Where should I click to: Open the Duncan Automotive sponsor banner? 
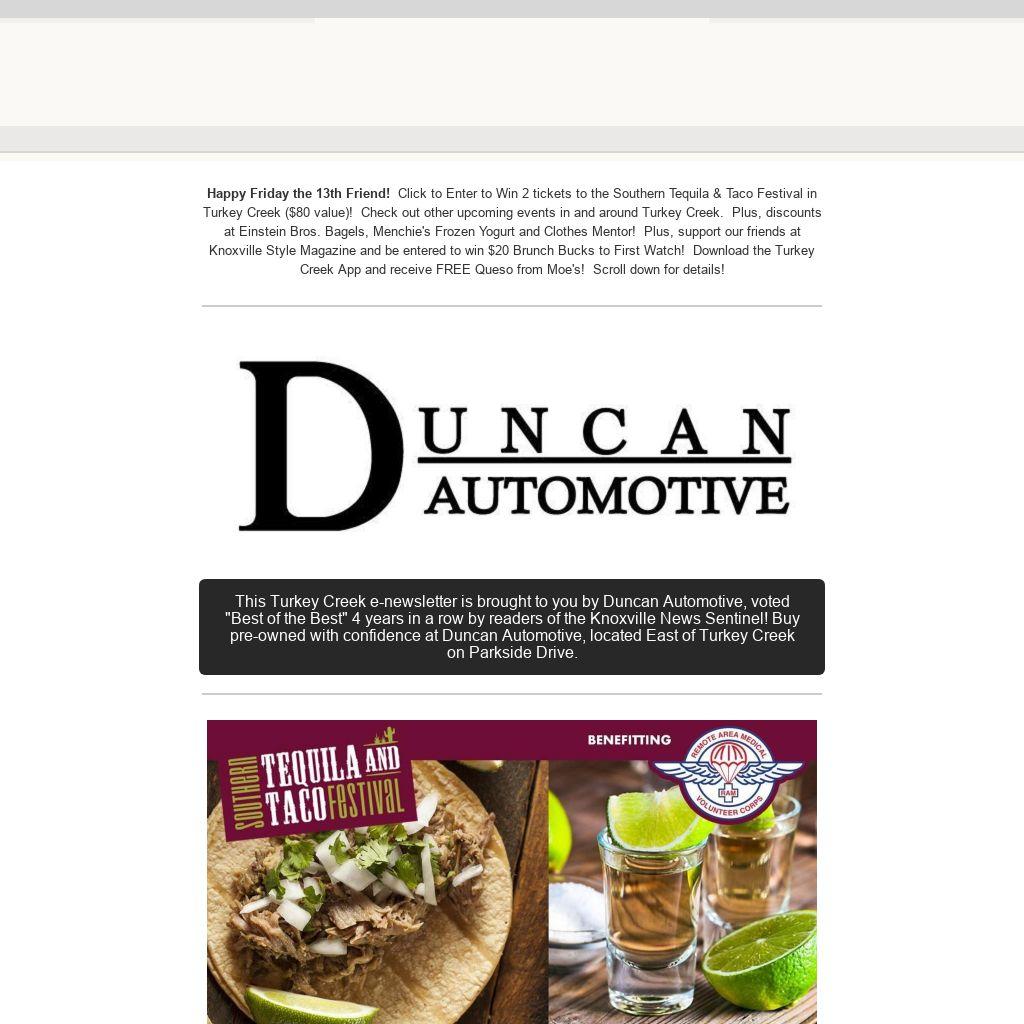pos(512,446)
